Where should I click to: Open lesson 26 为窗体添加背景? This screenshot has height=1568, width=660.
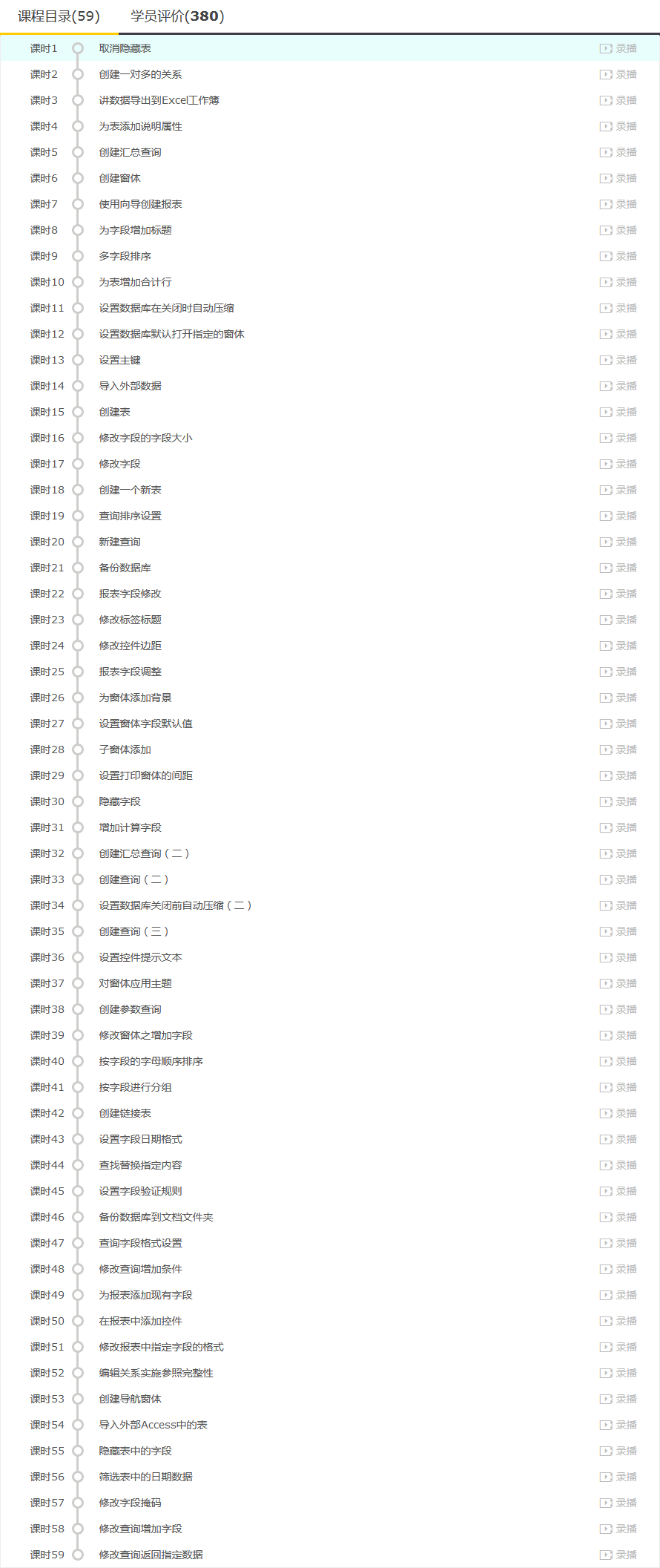135,698
